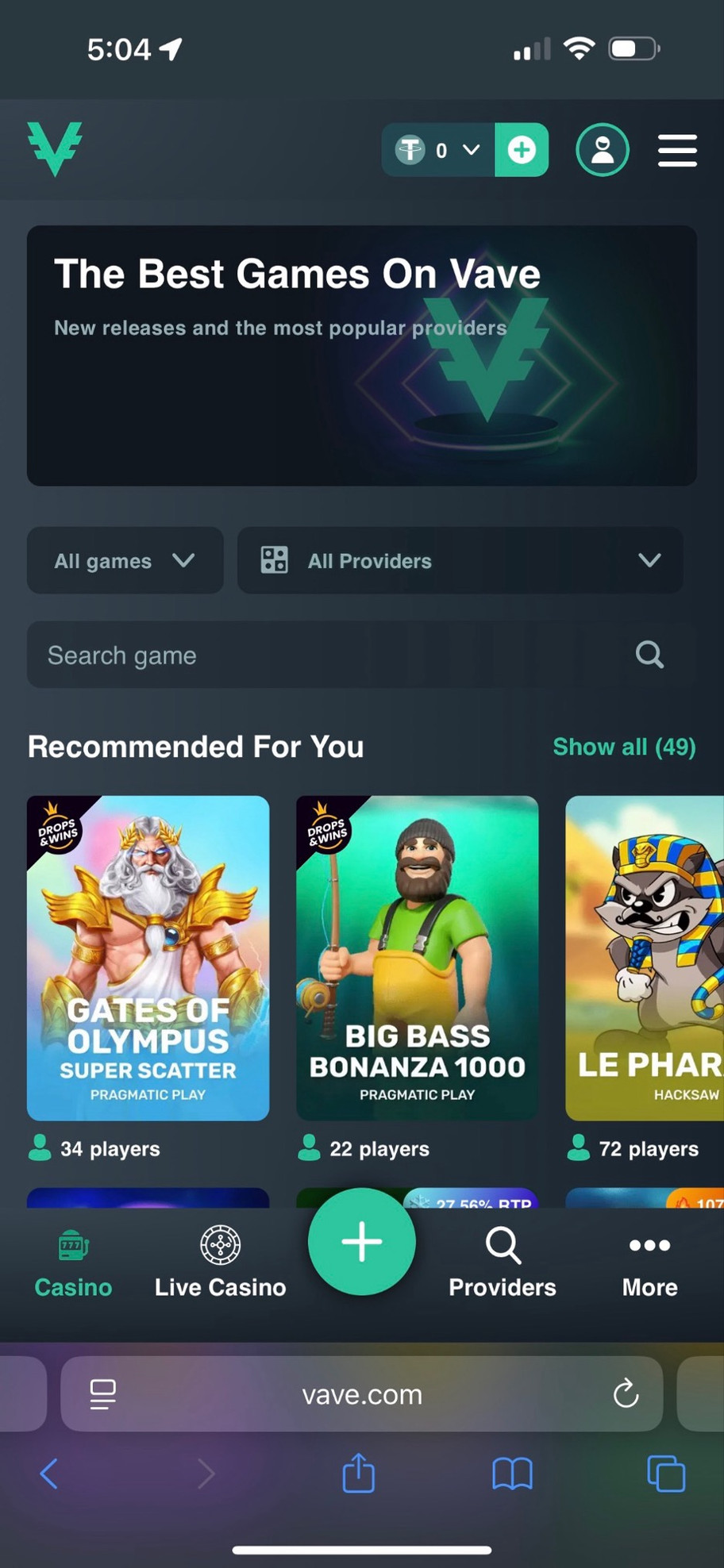The width and height of the screenshot is (724, 1568).
Task: Show all 49 recommended games
Action: tap(624, 747)
